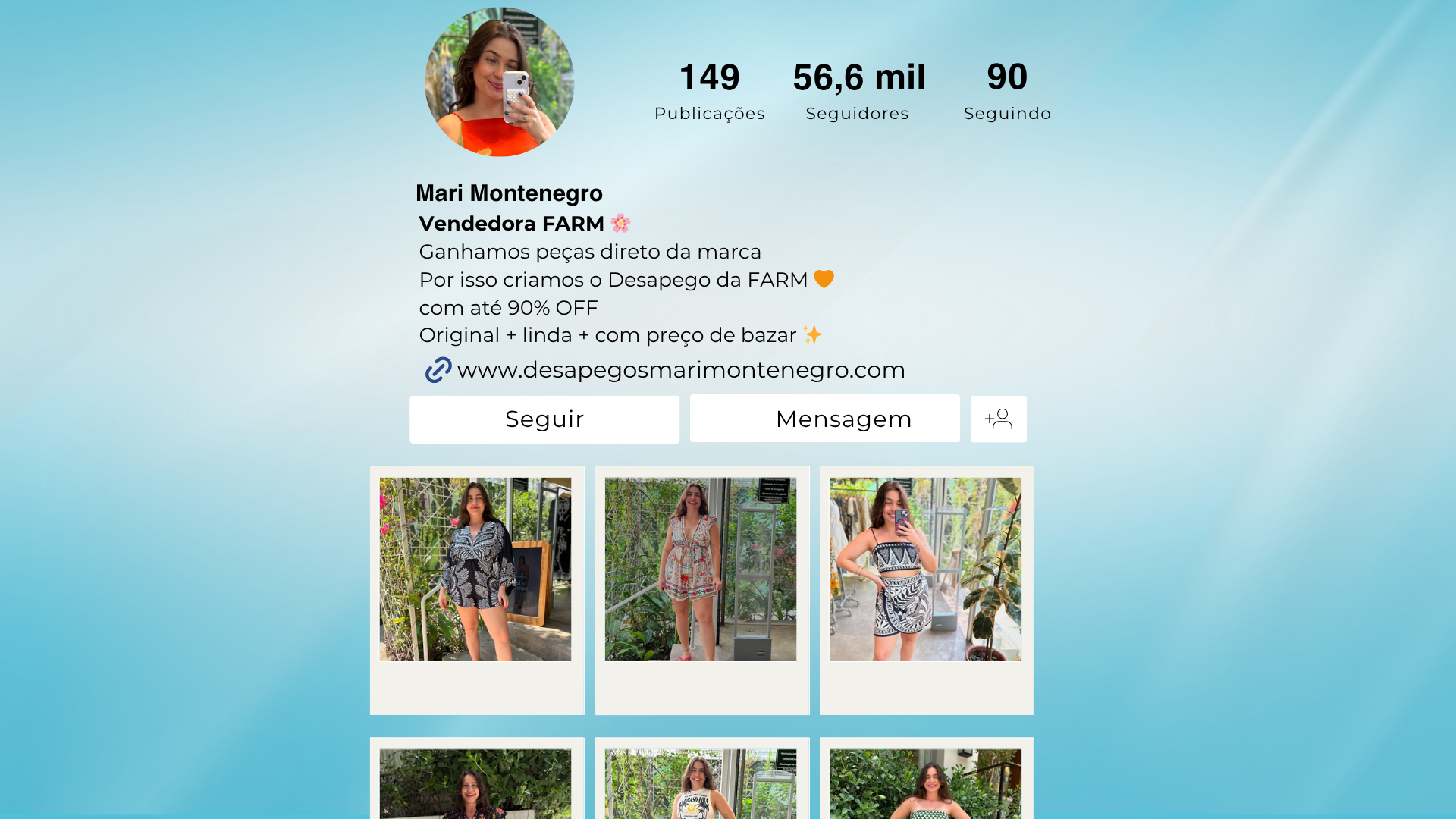The image size is (1456, 819).
Task: Tap the Seguir button
Action: point(544,419)
